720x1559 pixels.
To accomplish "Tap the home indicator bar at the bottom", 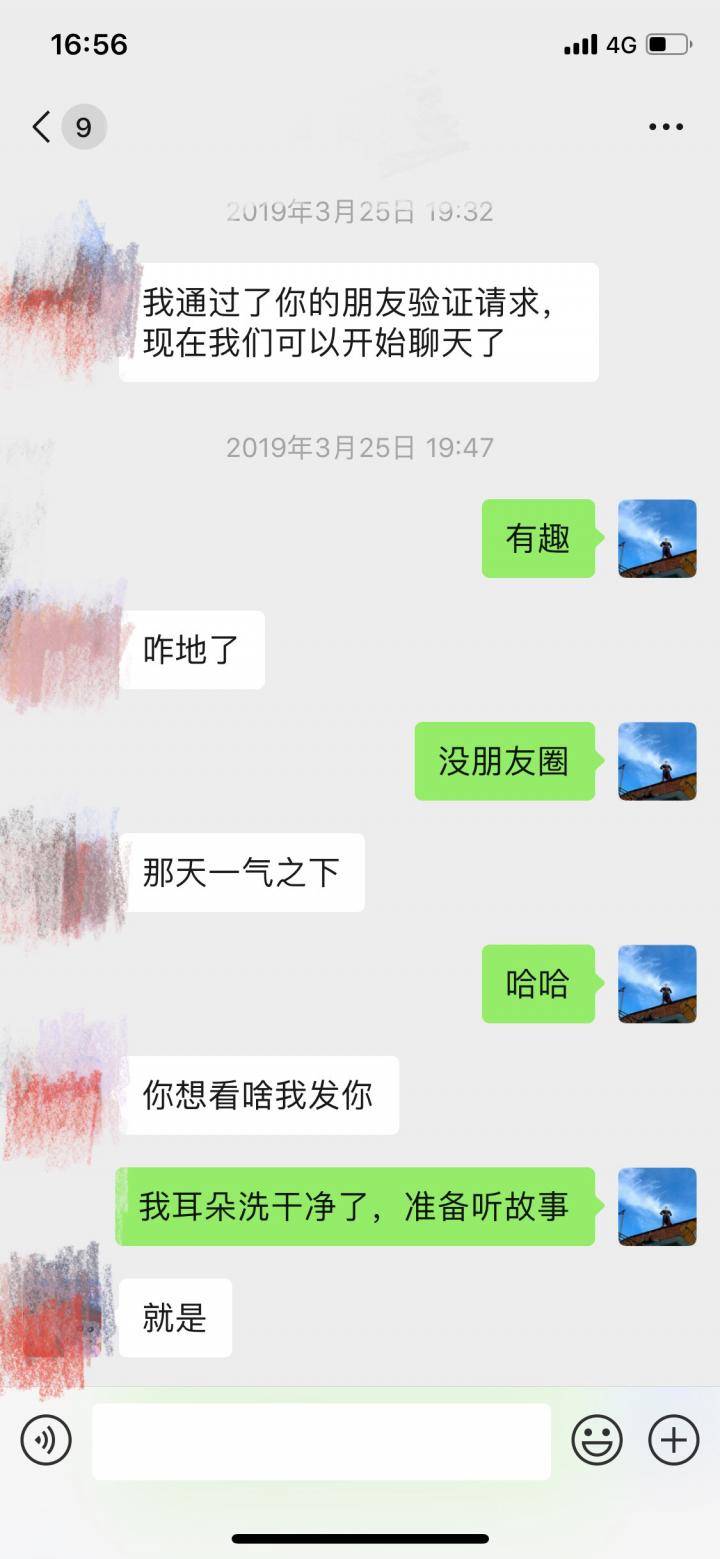I will point(360,1538).
